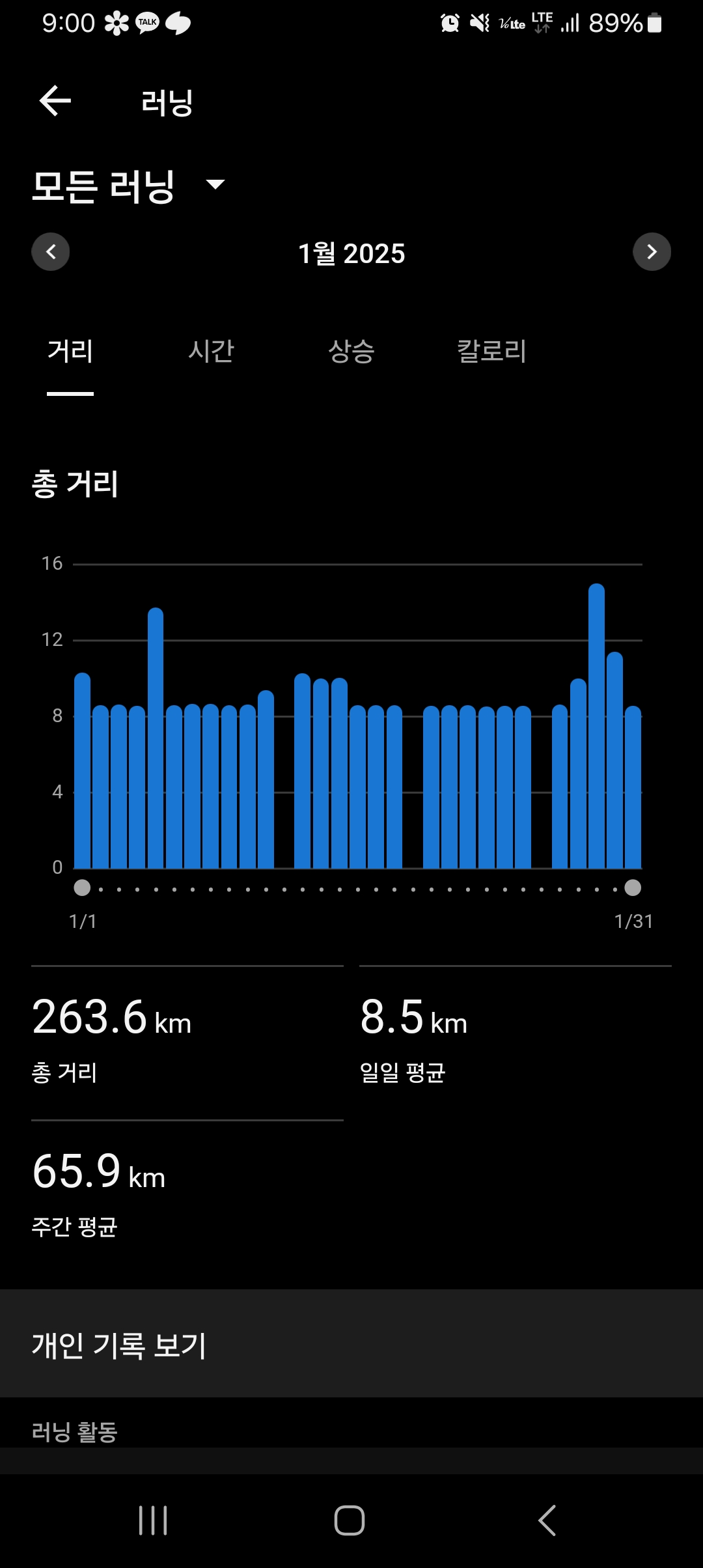
Task: Go back using the top-left arrow
Action: [55, 101]
